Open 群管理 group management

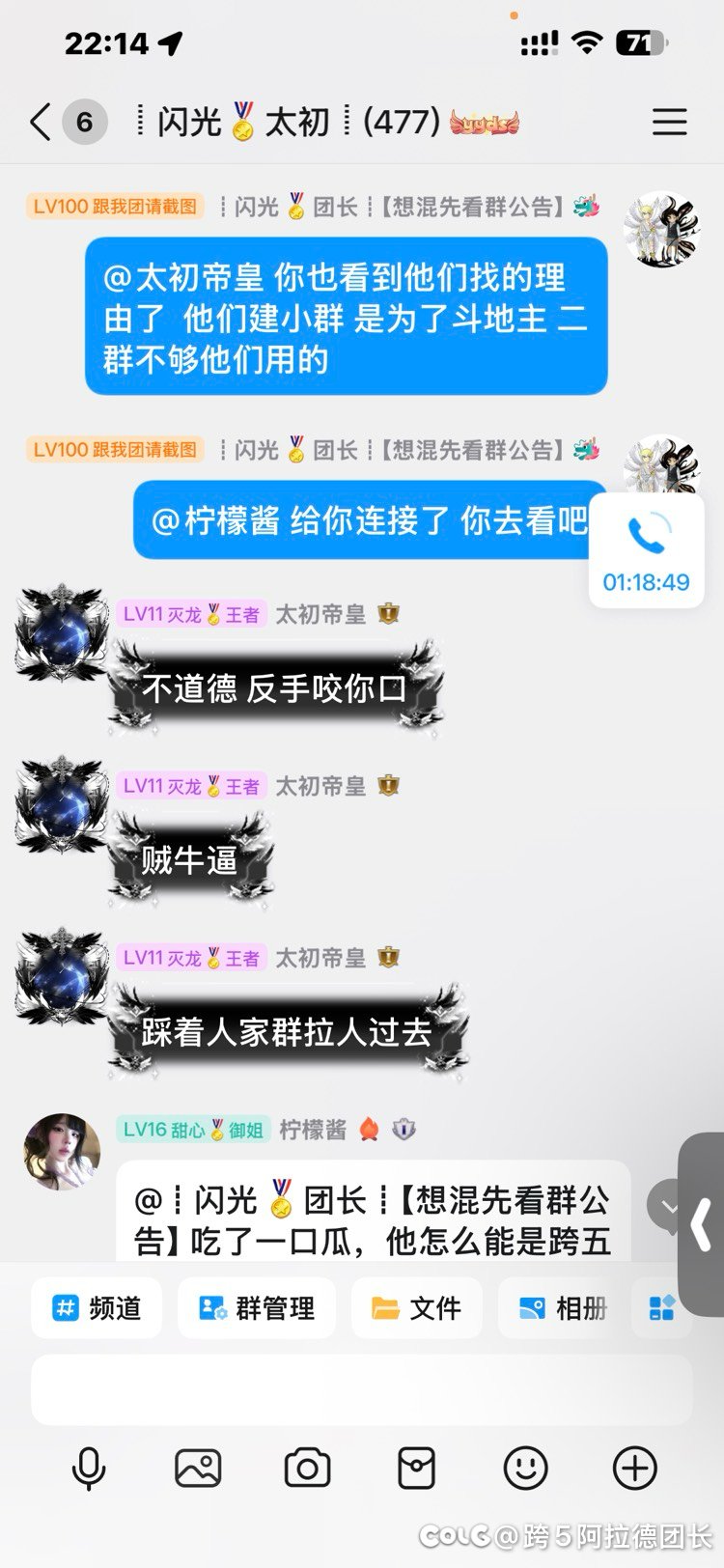[x=257, y=1308]
